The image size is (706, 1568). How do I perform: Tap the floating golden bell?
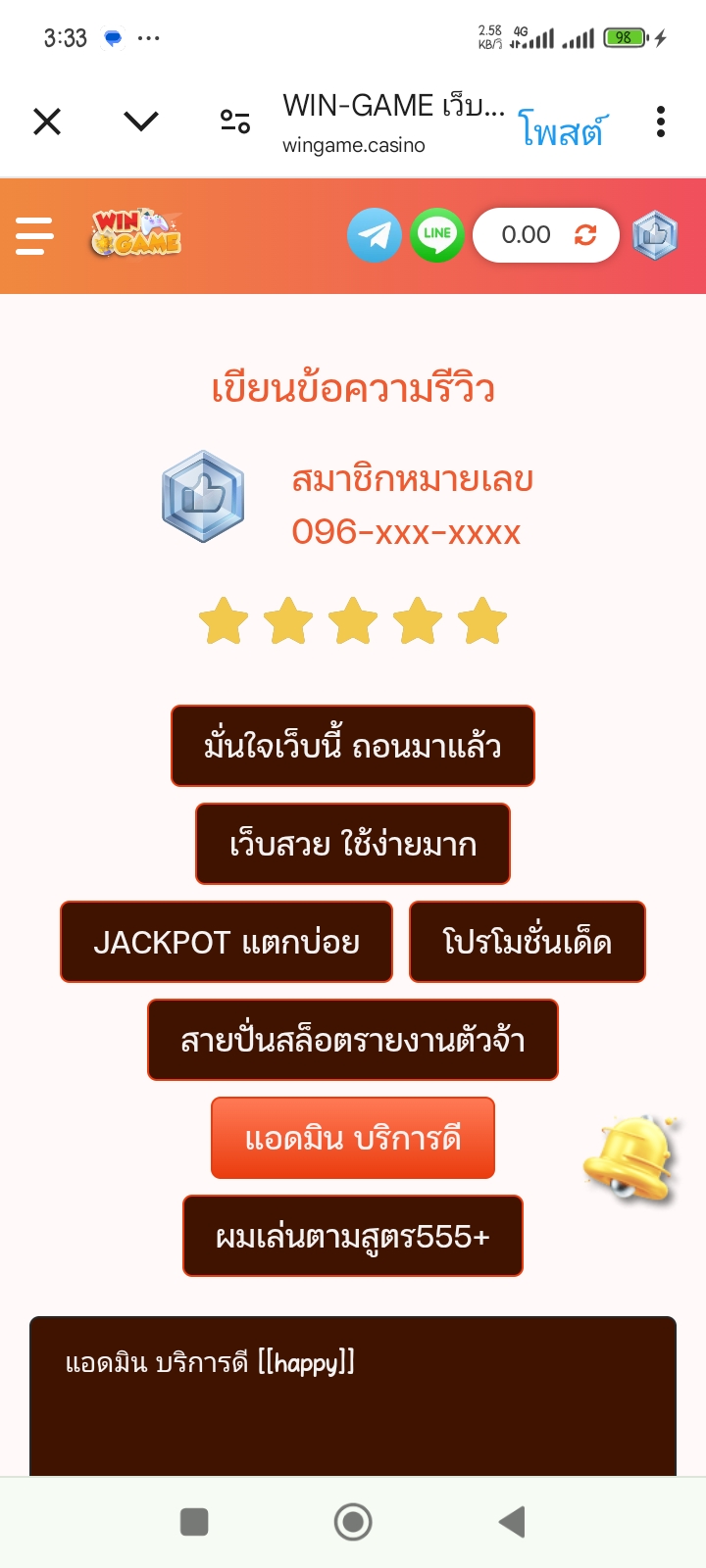[630, 1158]
